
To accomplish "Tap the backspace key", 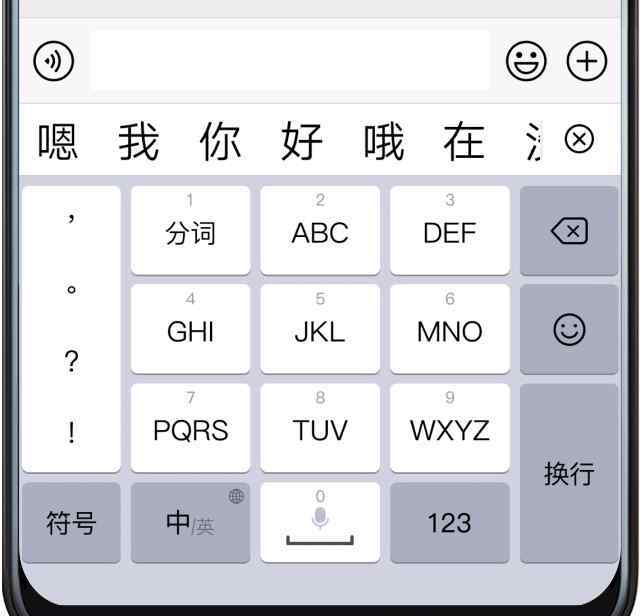I will coord(569,231).
